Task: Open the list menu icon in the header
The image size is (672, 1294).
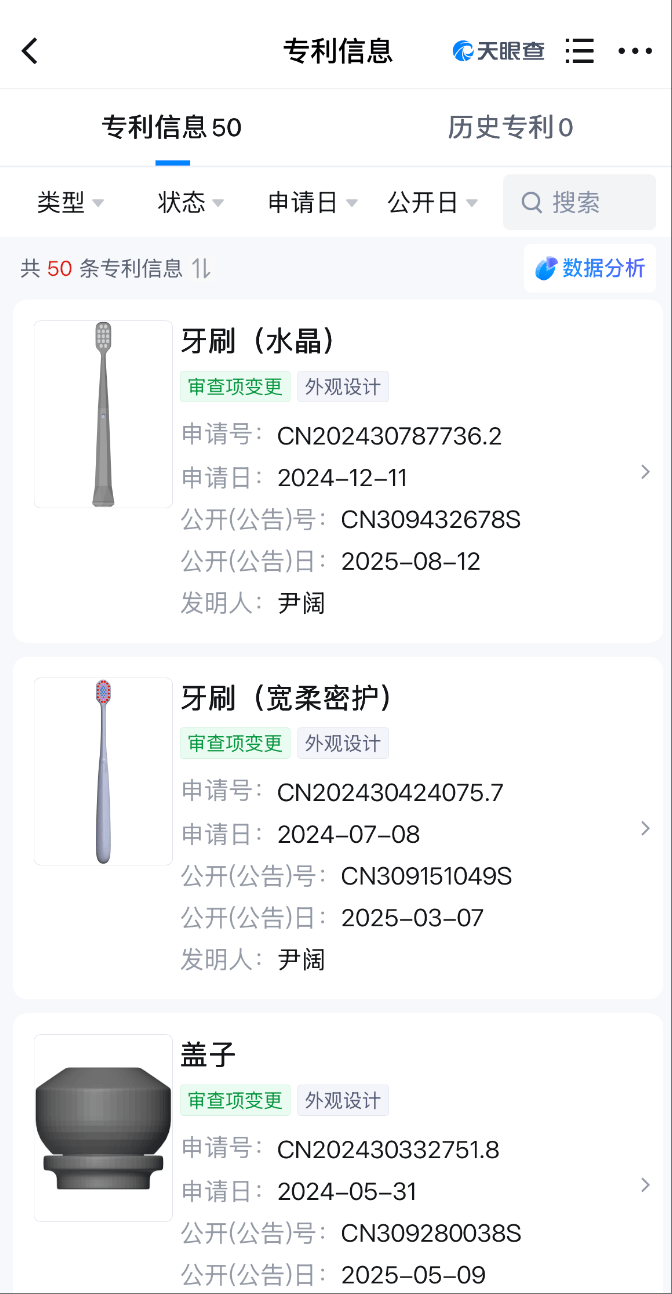Action: 579,51
